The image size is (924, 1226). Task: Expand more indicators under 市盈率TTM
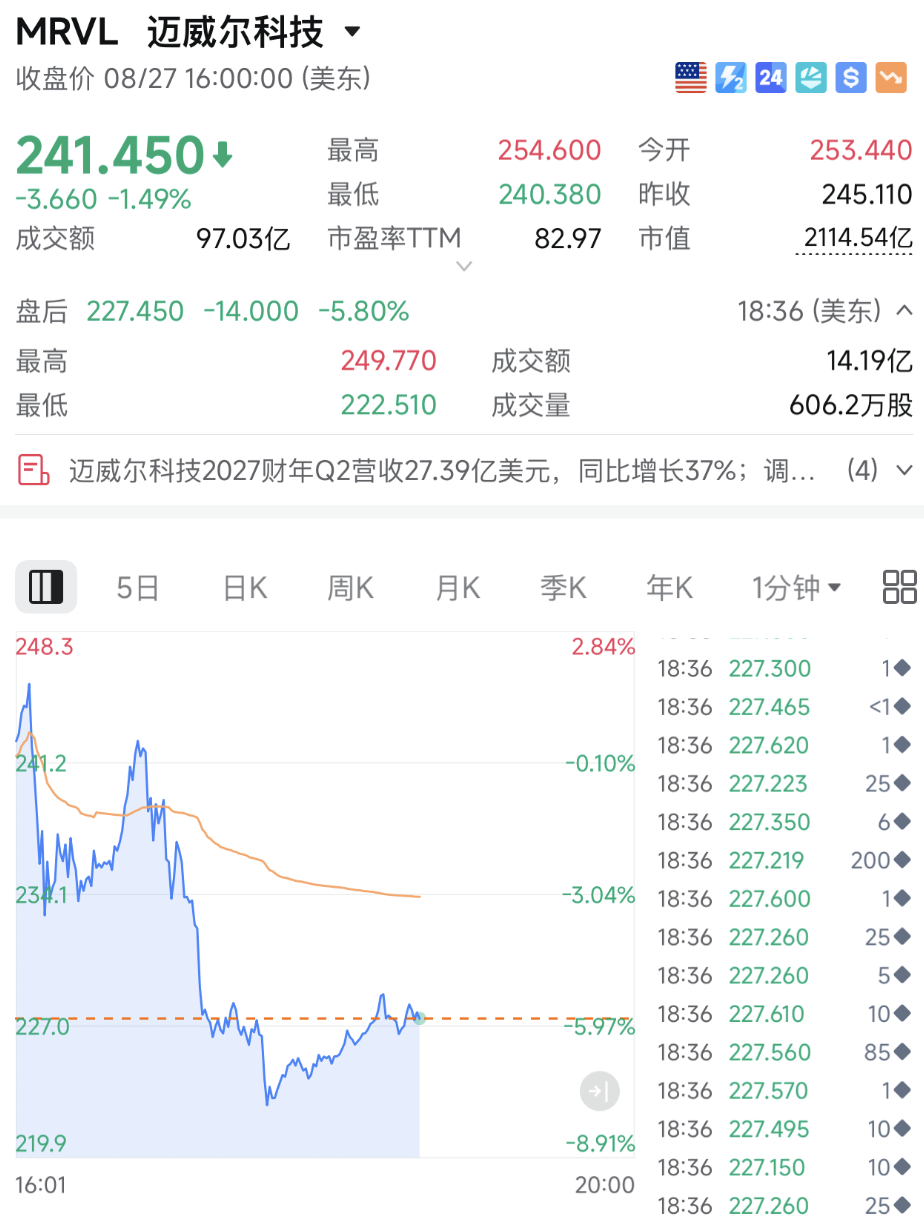464,267
